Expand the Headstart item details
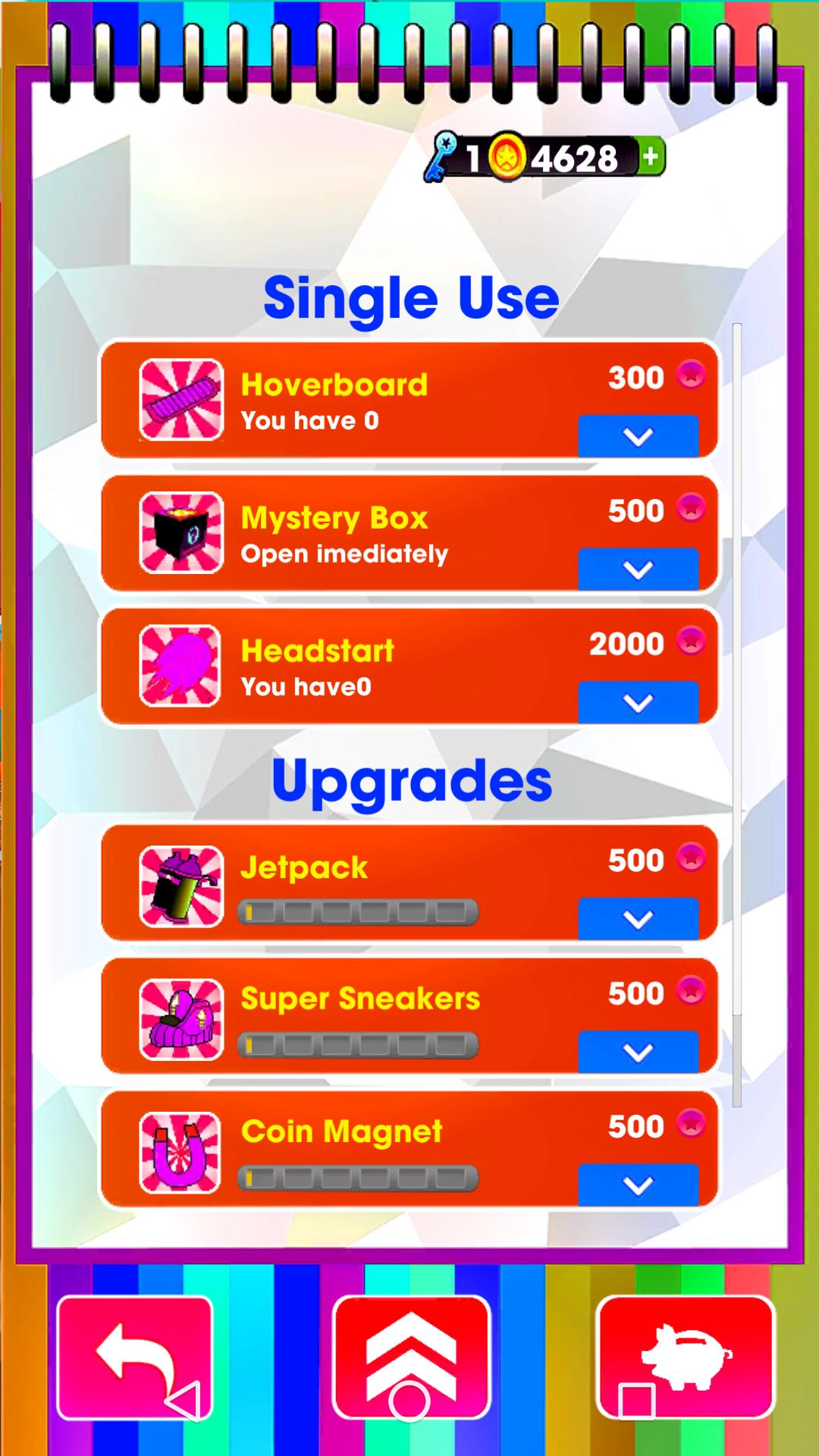The image size is (819, 1456). (638, 702)
